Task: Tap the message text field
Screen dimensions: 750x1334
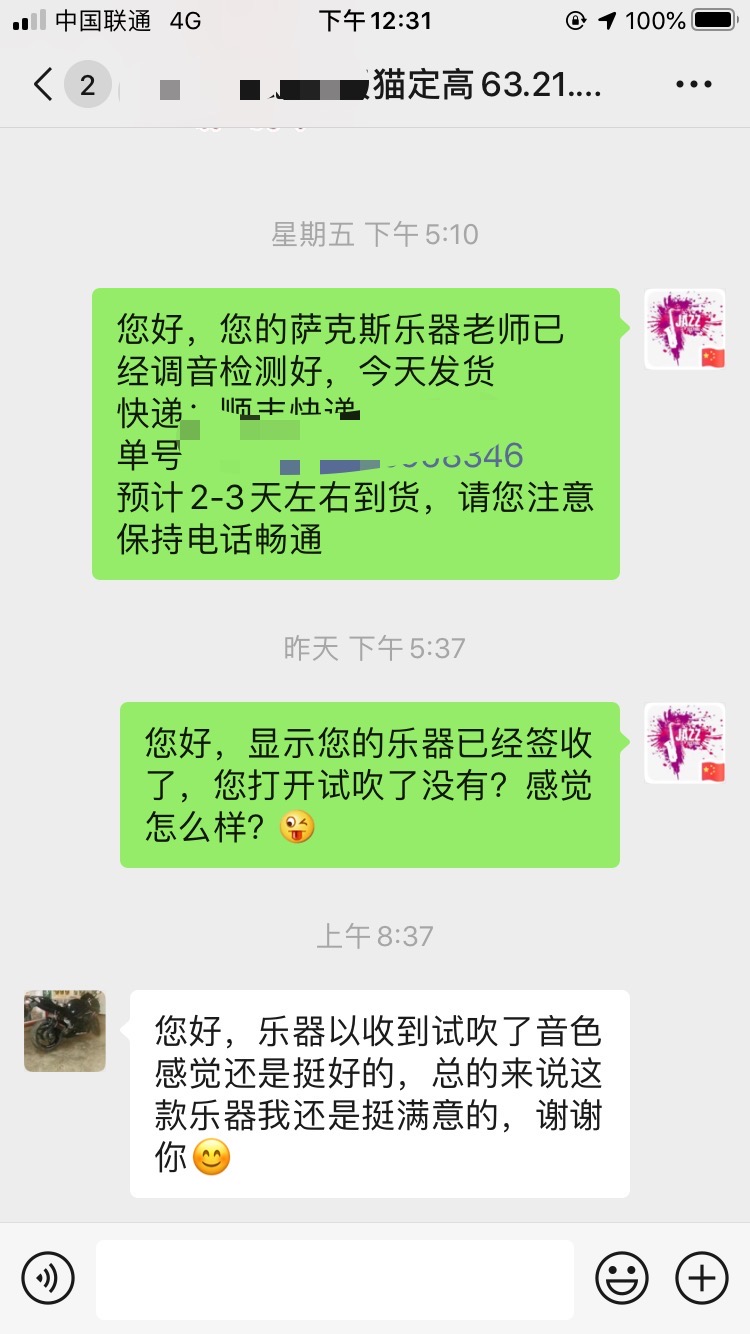Action: tap(335, 1279)
